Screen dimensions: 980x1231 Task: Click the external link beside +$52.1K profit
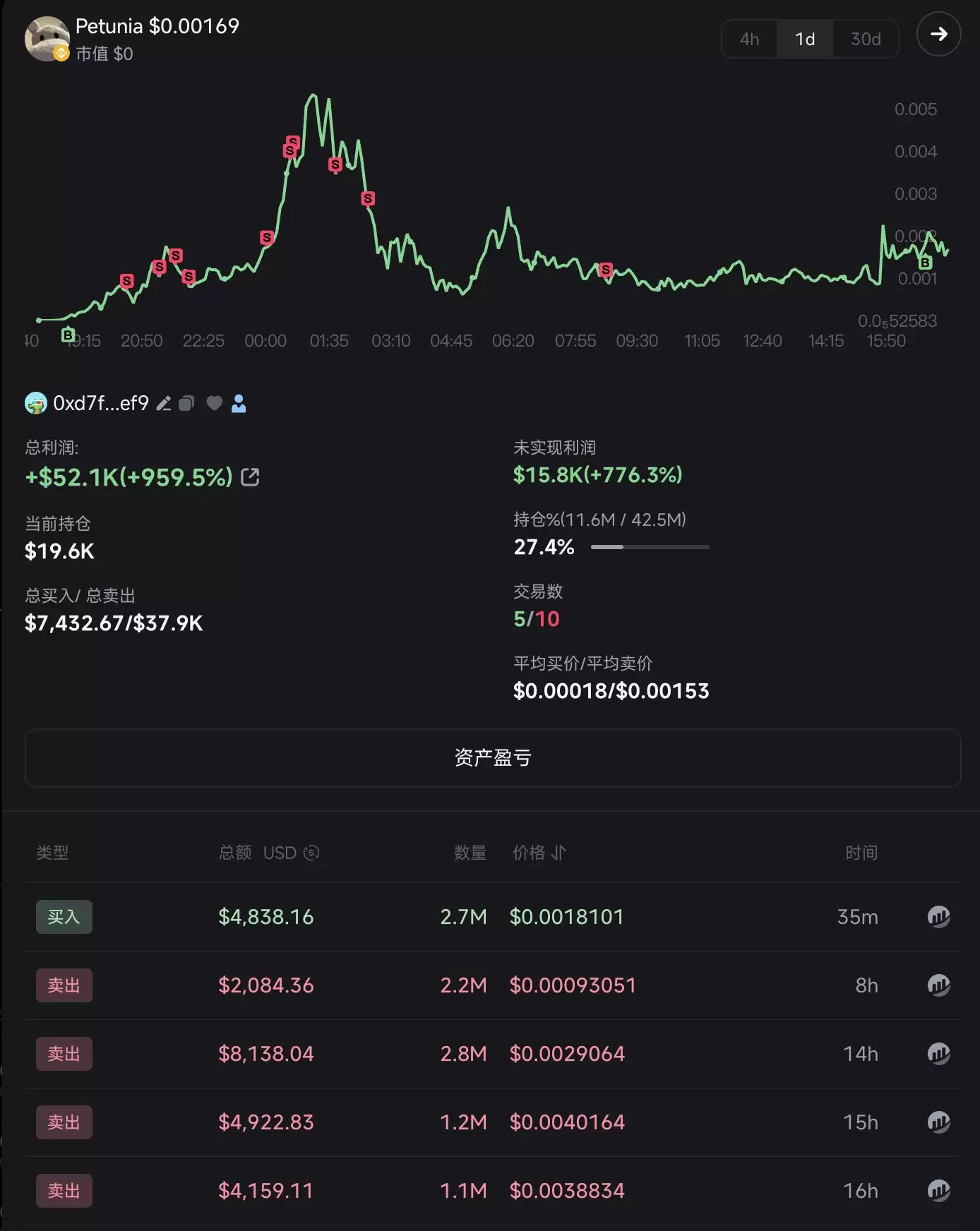[251, 478]
